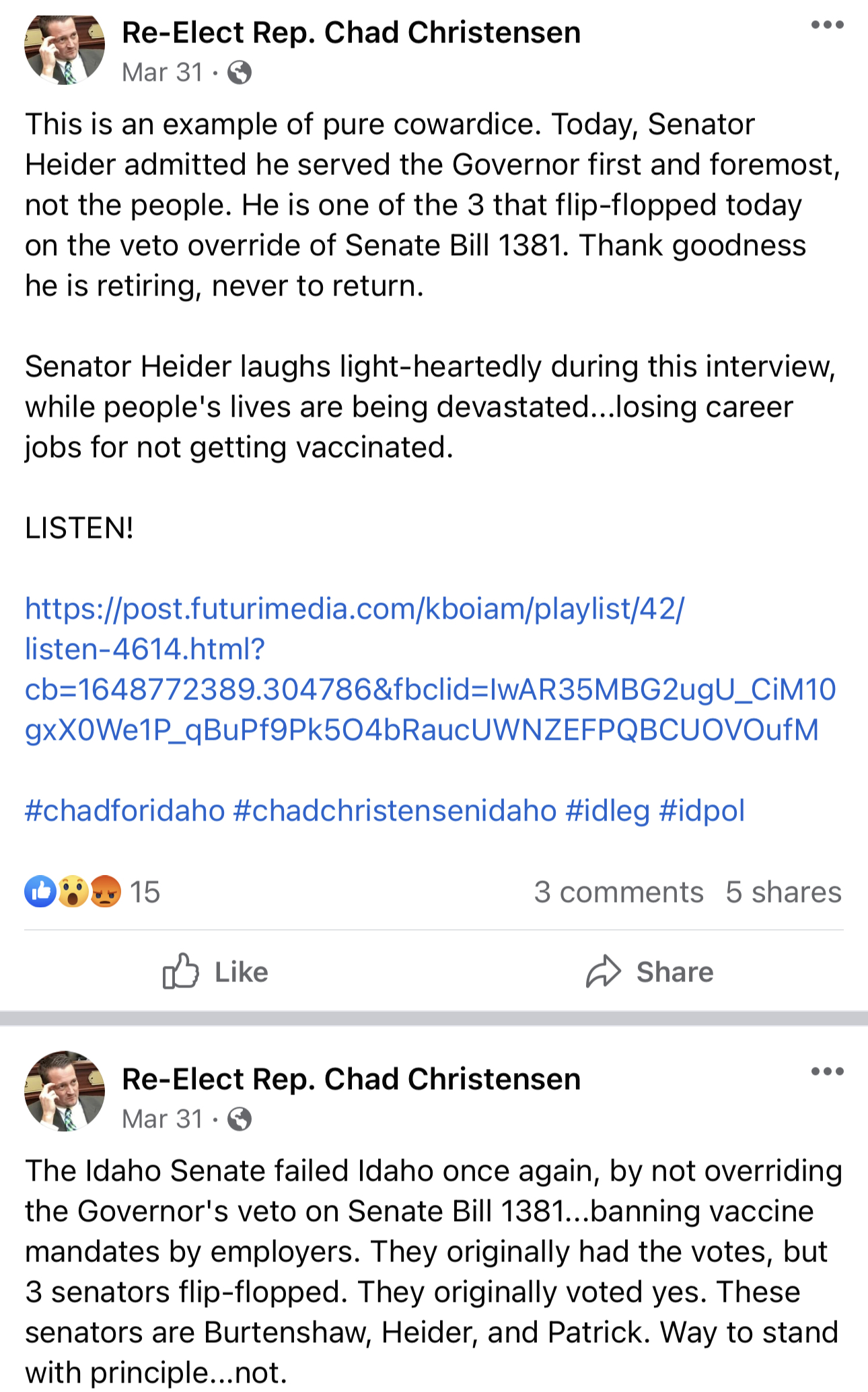The width and height of the screenshot is (868, 1392).
Task: Expand the full reactions summary row
Action: tap(91, 890)
